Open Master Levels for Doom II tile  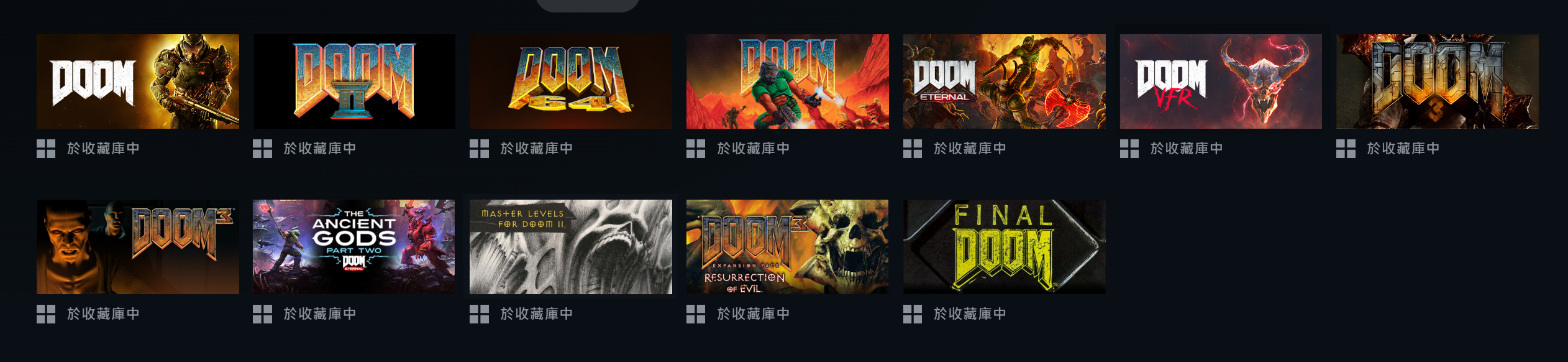tap(570, 247)
